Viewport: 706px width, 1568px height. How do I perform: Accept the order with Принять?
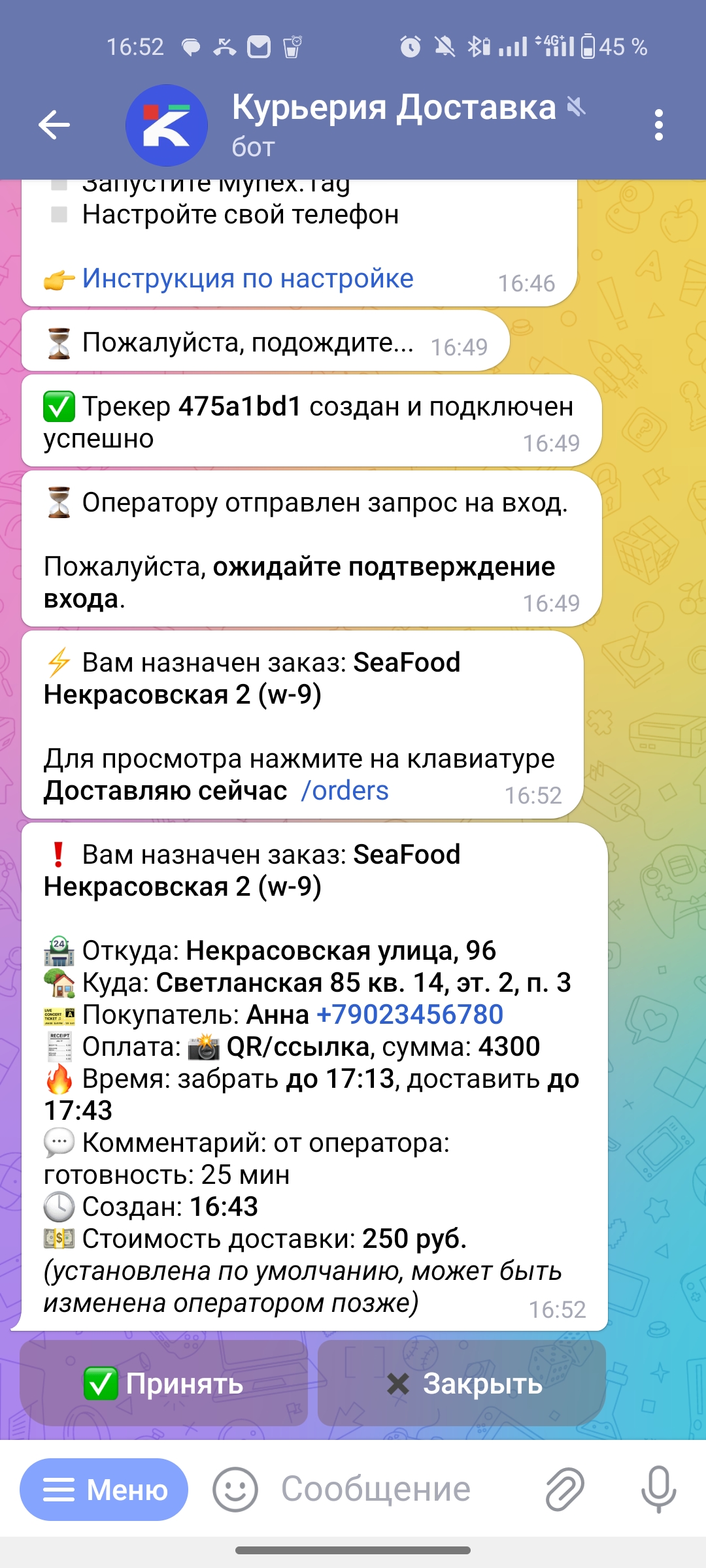coord(163,1384)
